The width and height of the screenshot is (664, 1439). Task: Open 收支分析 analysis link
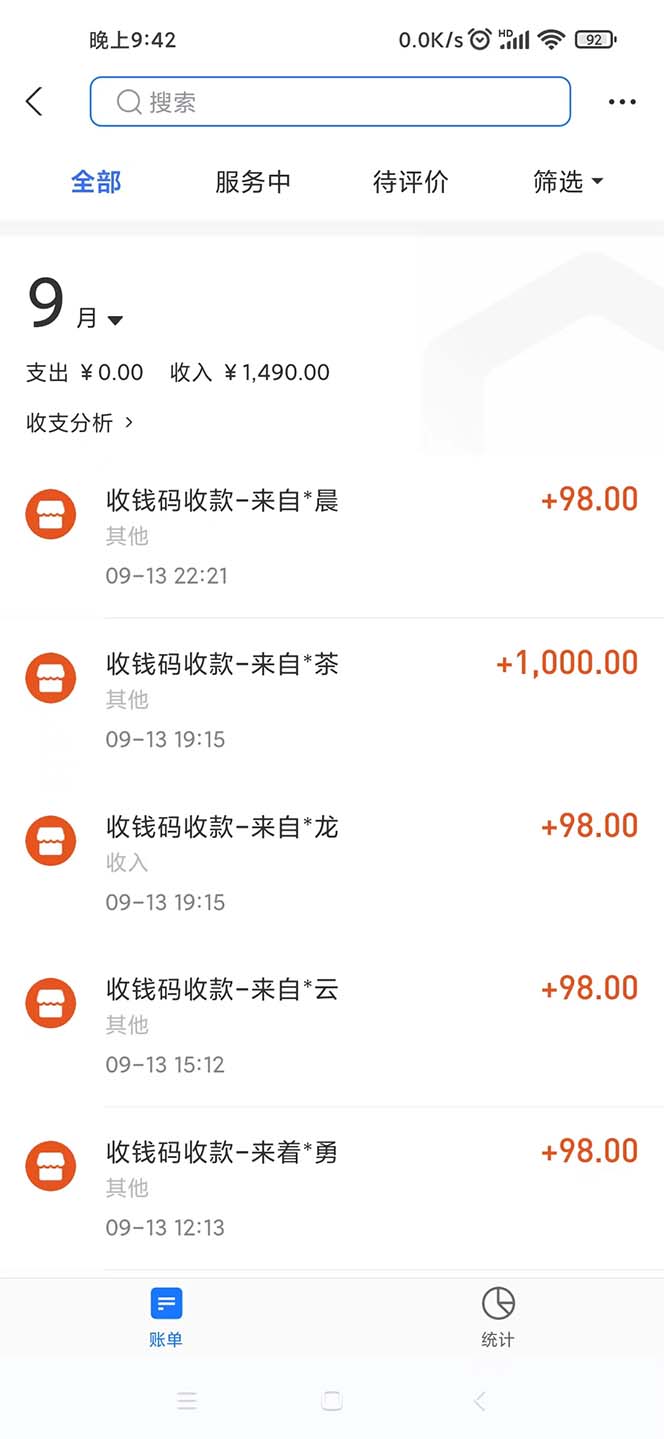[x=80, y=423]
